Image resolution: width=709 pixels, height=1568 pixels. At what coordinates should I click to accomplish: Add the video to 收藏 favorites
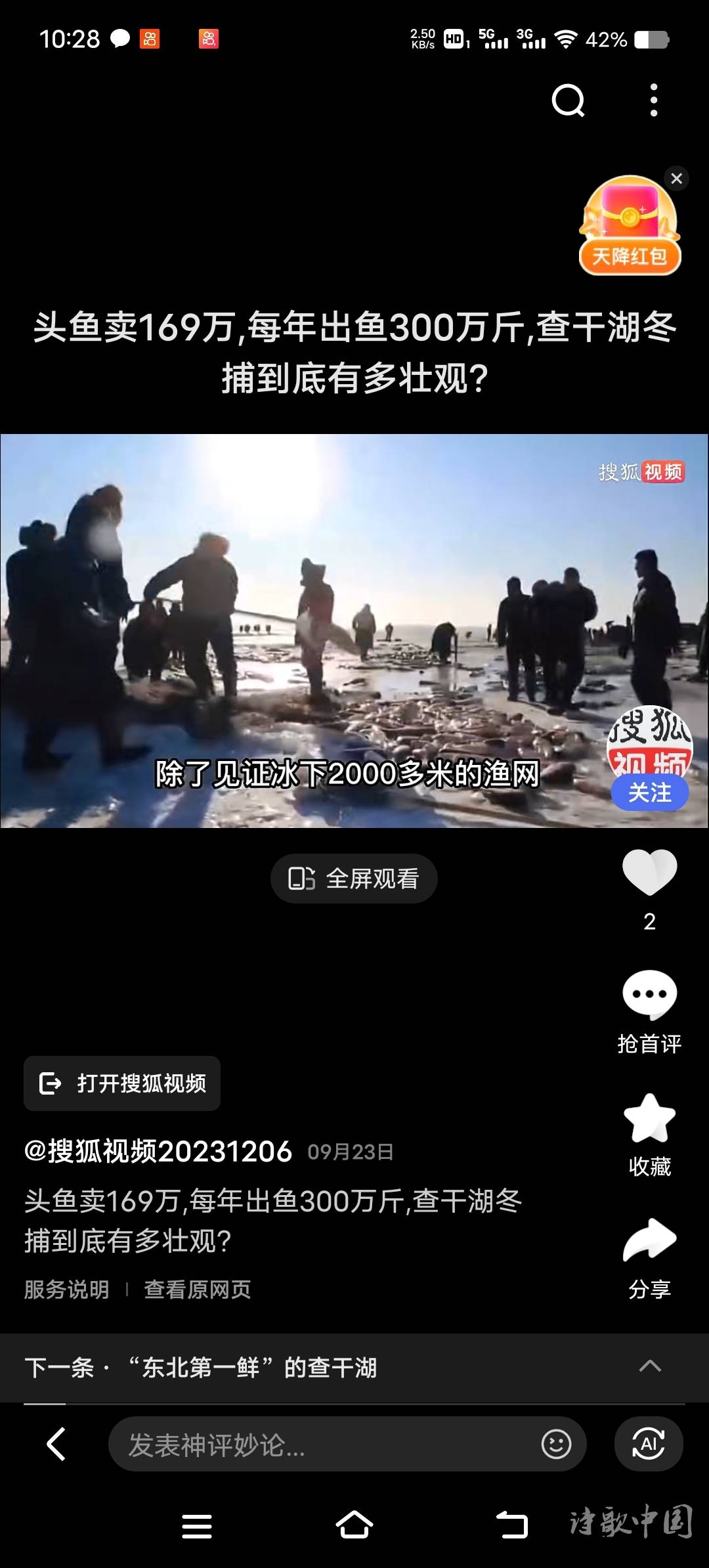[x=649, y=1119]
